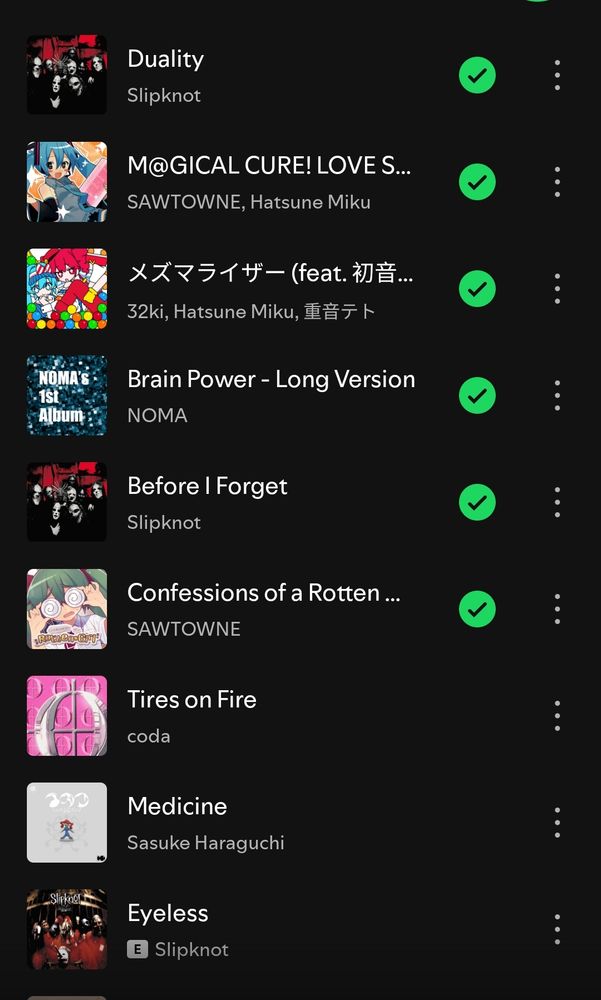This screenshot has height=1000, width=601.
Task: Open the overflow menu for Medicine
Action: click(557, 822)
